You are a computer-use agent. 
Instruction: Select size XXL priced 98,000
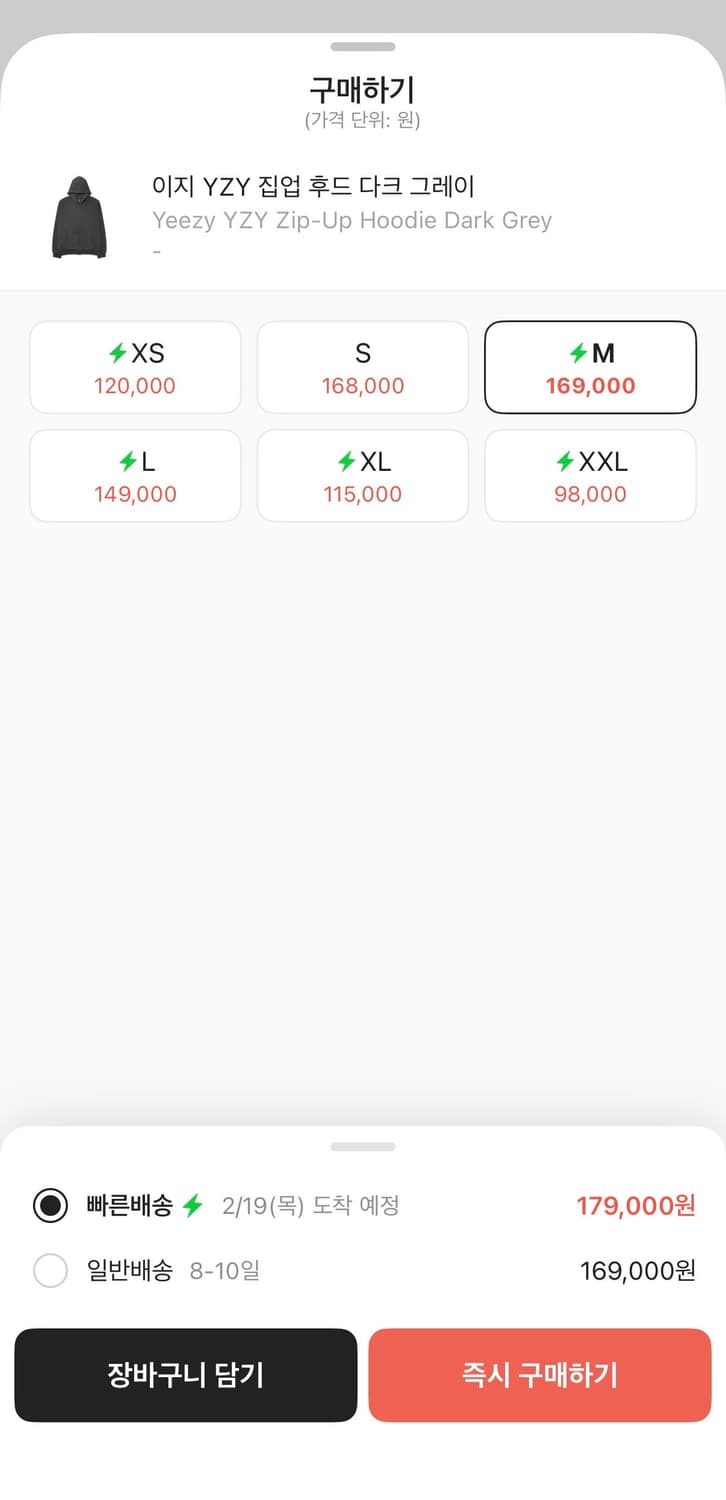pos(590,476)
